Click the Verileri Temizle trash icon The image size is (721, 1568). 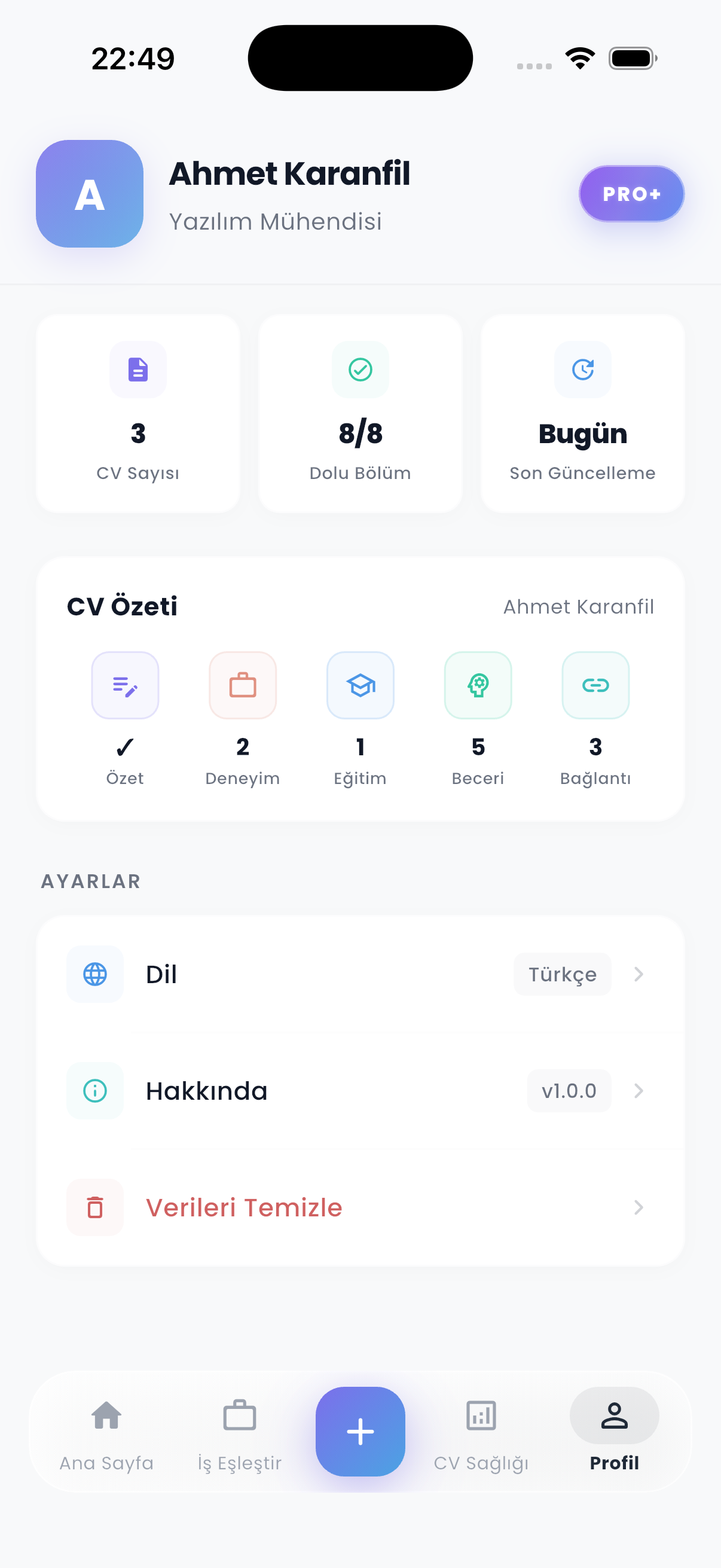pos(95,1207)
